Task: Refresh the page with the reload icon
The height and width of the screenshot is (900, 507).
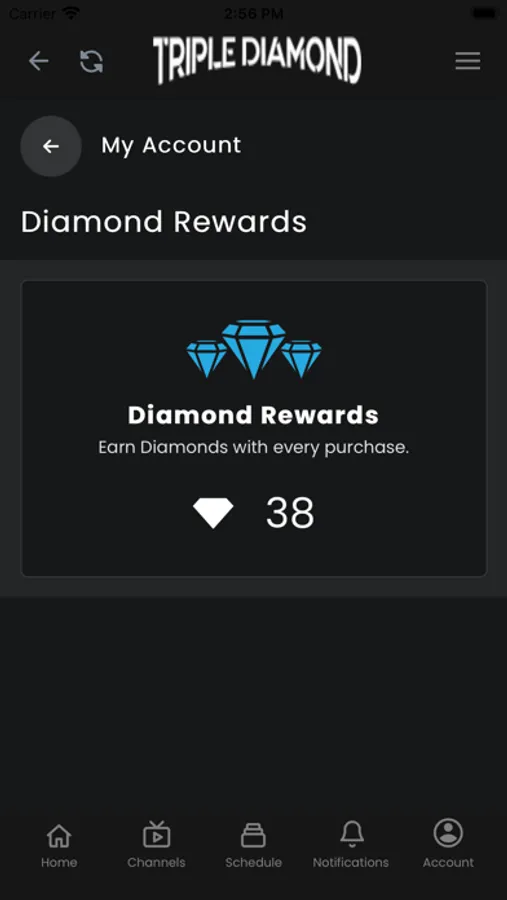Action: [x=91, y=61]
